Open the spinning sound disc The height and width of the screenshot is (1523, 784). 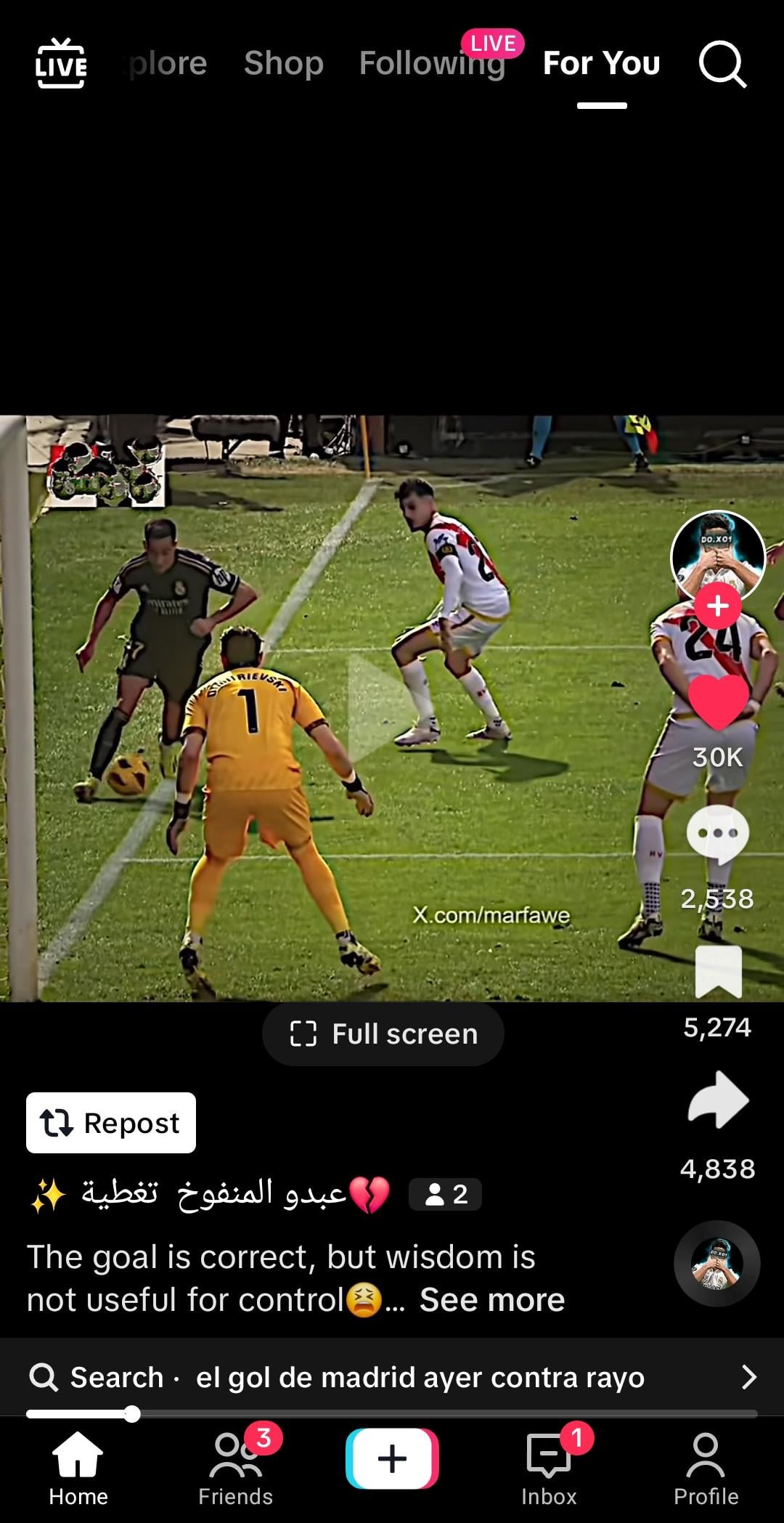716,1264
